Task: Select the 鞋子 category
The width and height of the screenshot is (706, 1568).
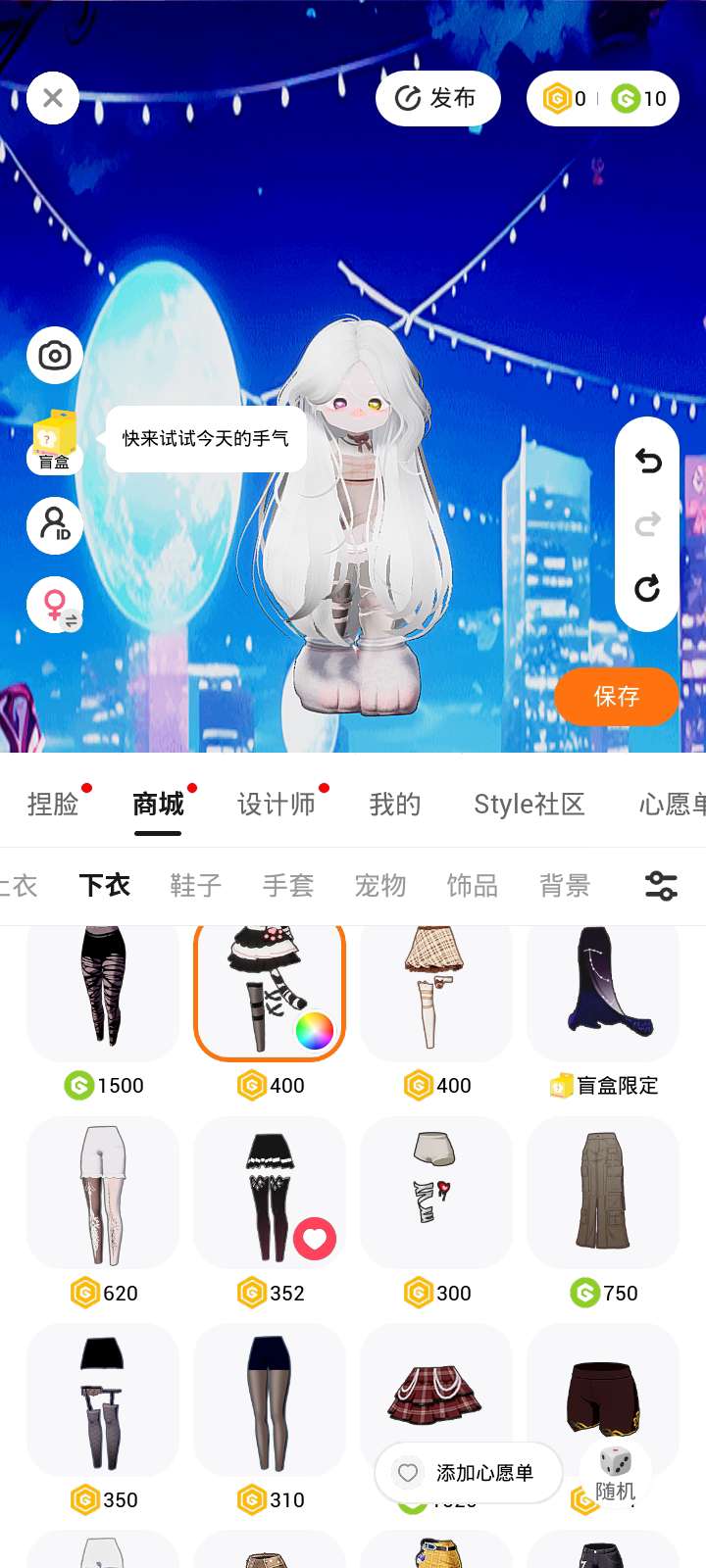Action: click(x=196, y=886)
